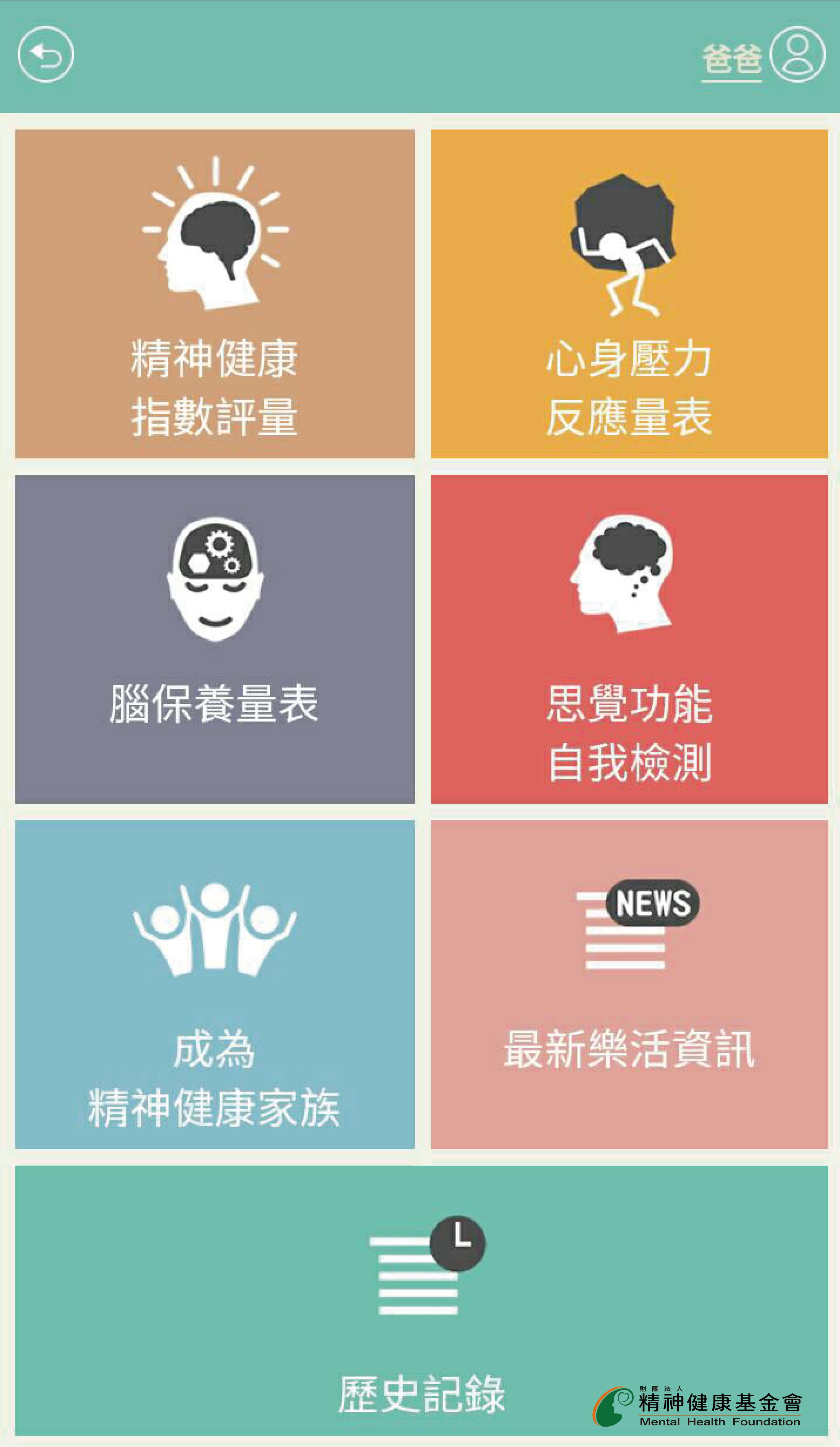View 最新樂活資訊 news tile

tap(629, 984)
